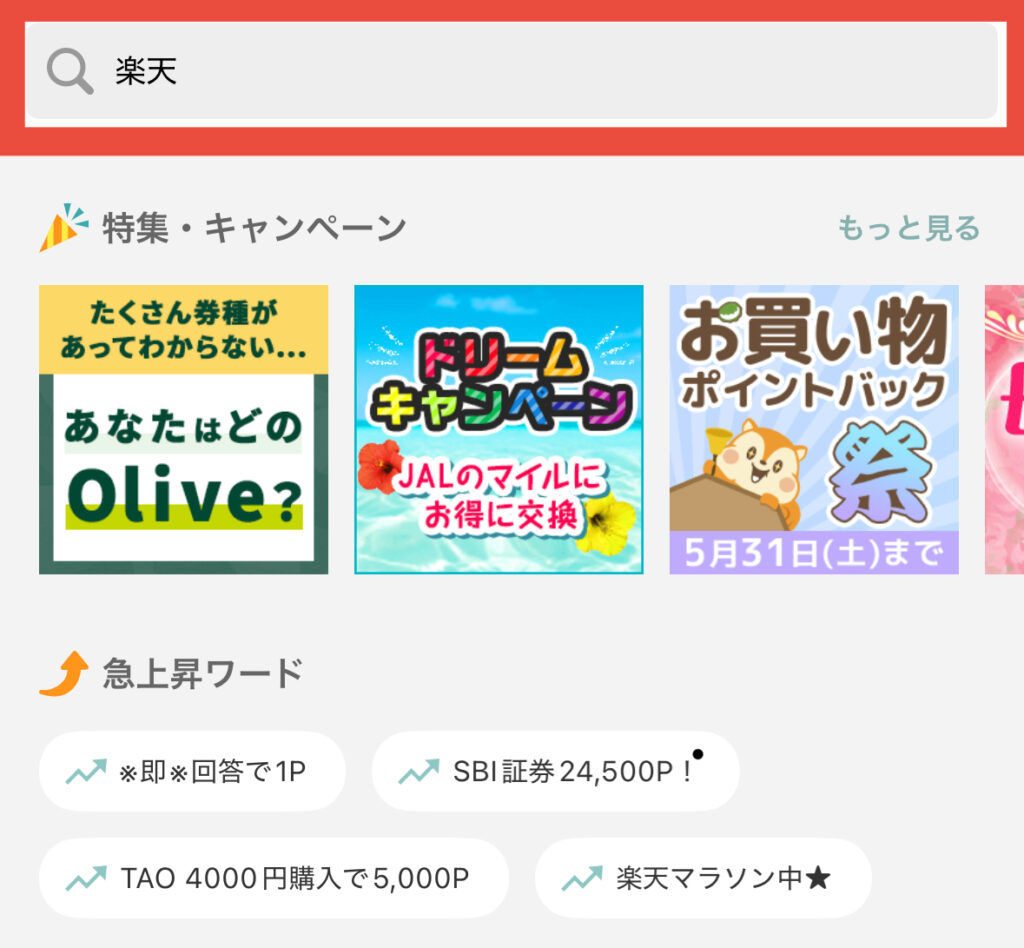Image resolution: width=1024 pixels, height=948 pixels.
Task: Open もっと見る for campaigns
Action: (908, 228)
